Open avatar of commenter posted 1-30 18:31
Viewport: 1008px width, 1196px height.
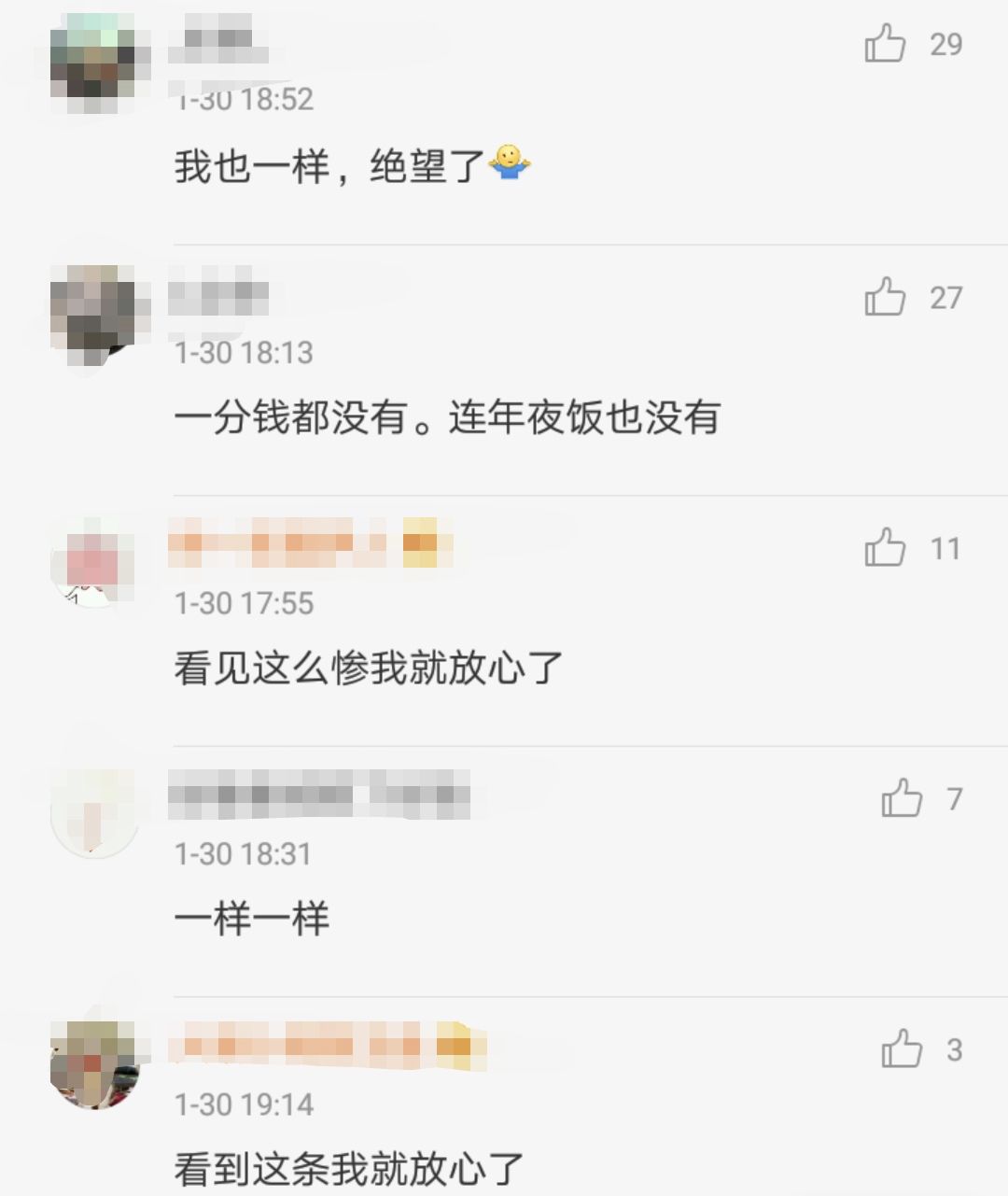pyautogui.click(x=94, y=814)
